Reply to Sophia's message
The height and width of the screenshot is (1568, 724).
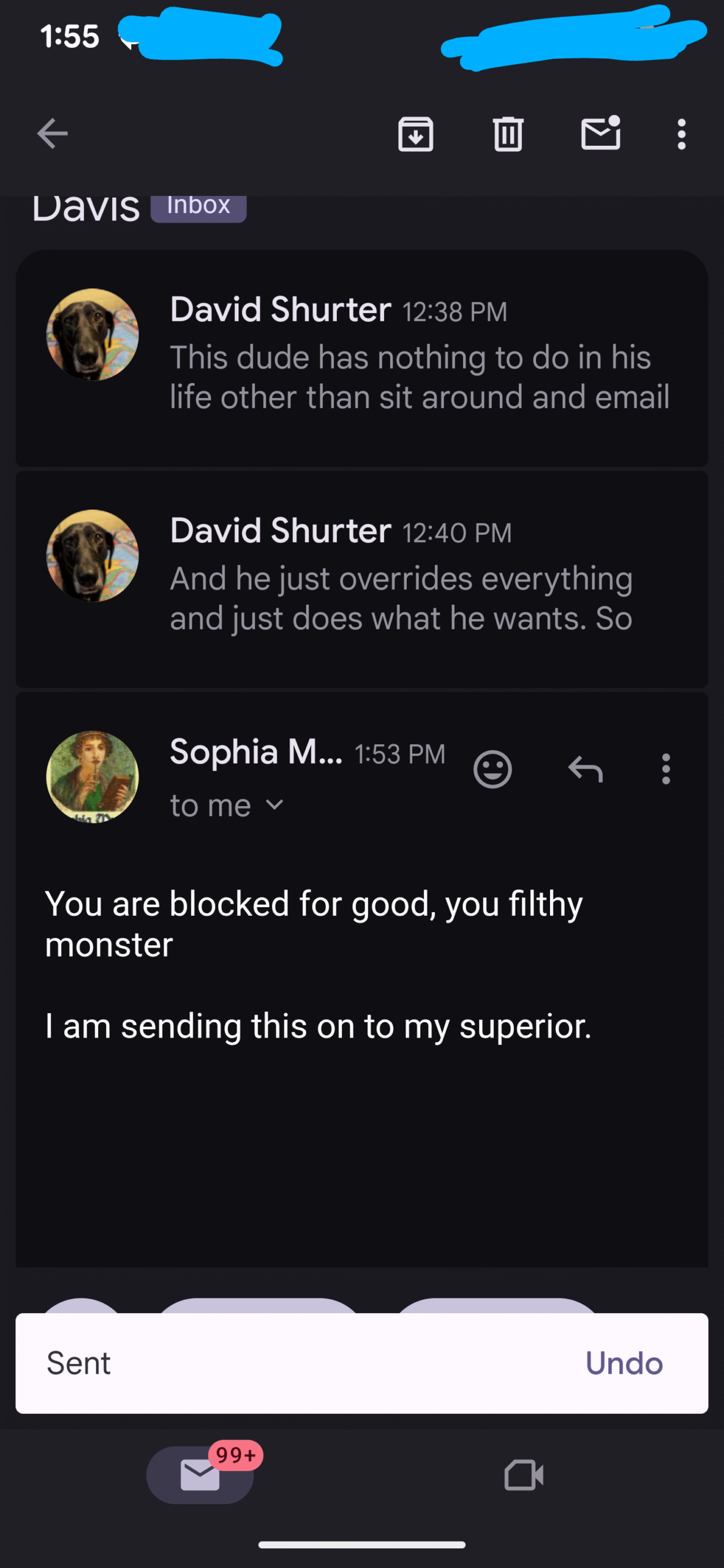click(585, 769)
